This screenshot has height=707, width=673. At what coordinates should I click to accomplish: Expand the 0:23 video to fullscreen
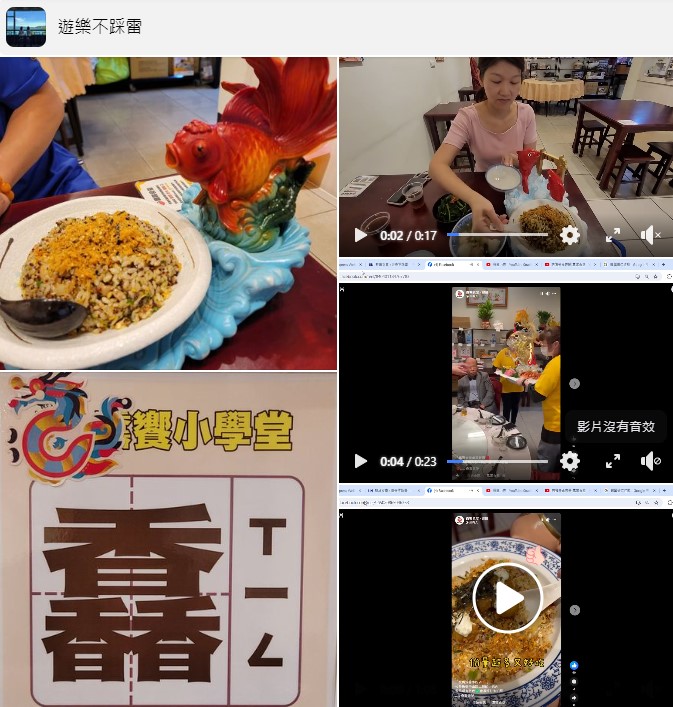(613, 461)
